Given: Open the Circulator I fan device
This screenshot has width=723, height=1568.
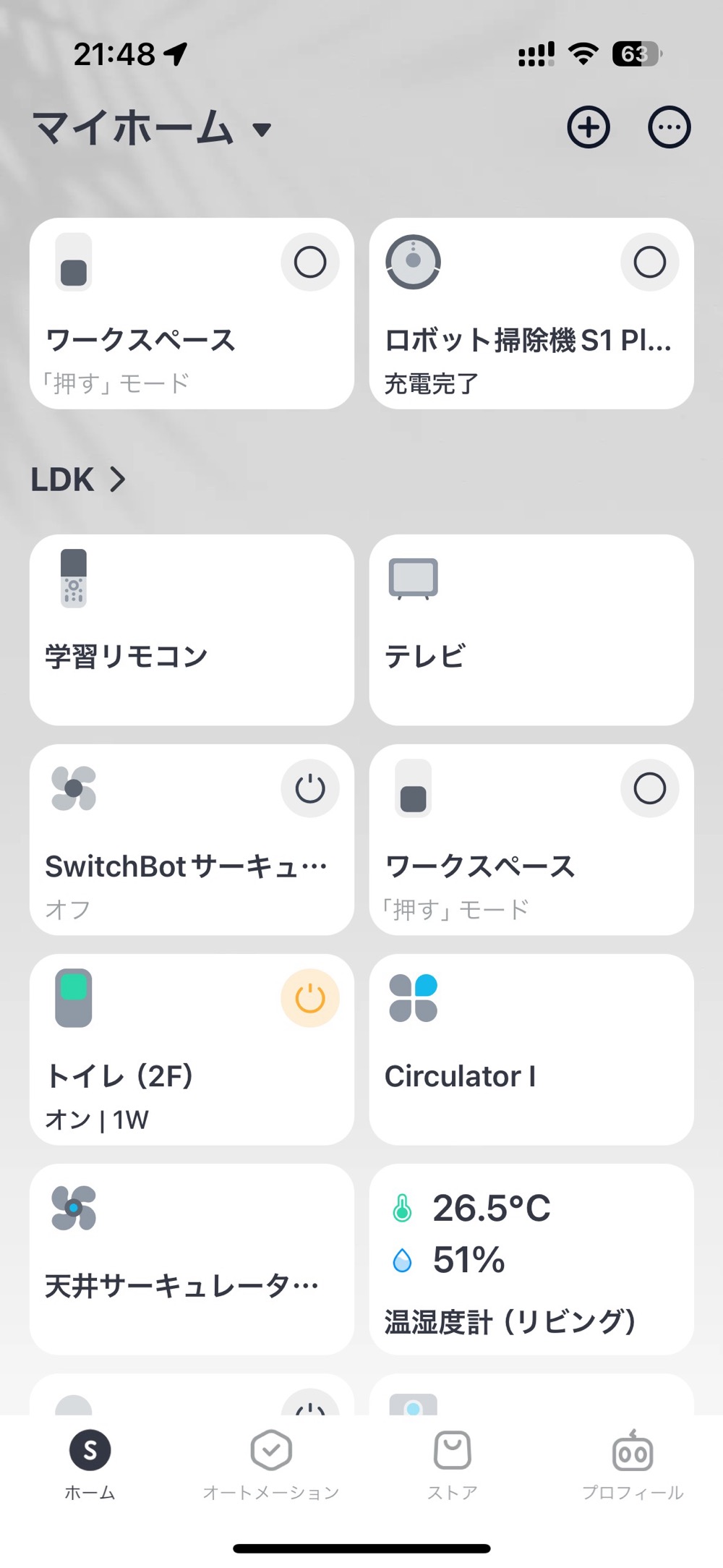Looking at the screenshot, I should click(x=531, y=1049).
